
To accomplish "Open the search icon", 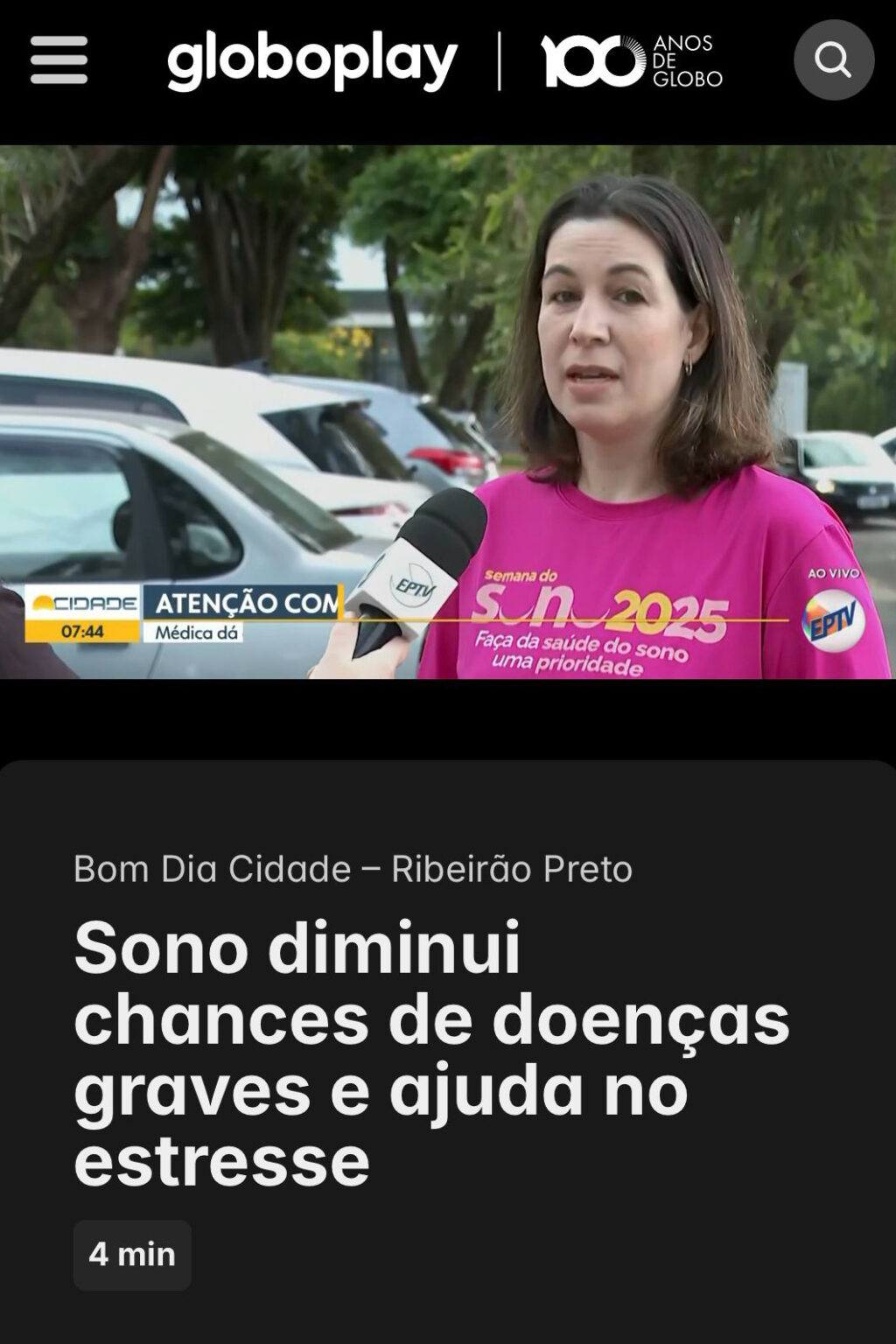I will click(x=833, y=60).
